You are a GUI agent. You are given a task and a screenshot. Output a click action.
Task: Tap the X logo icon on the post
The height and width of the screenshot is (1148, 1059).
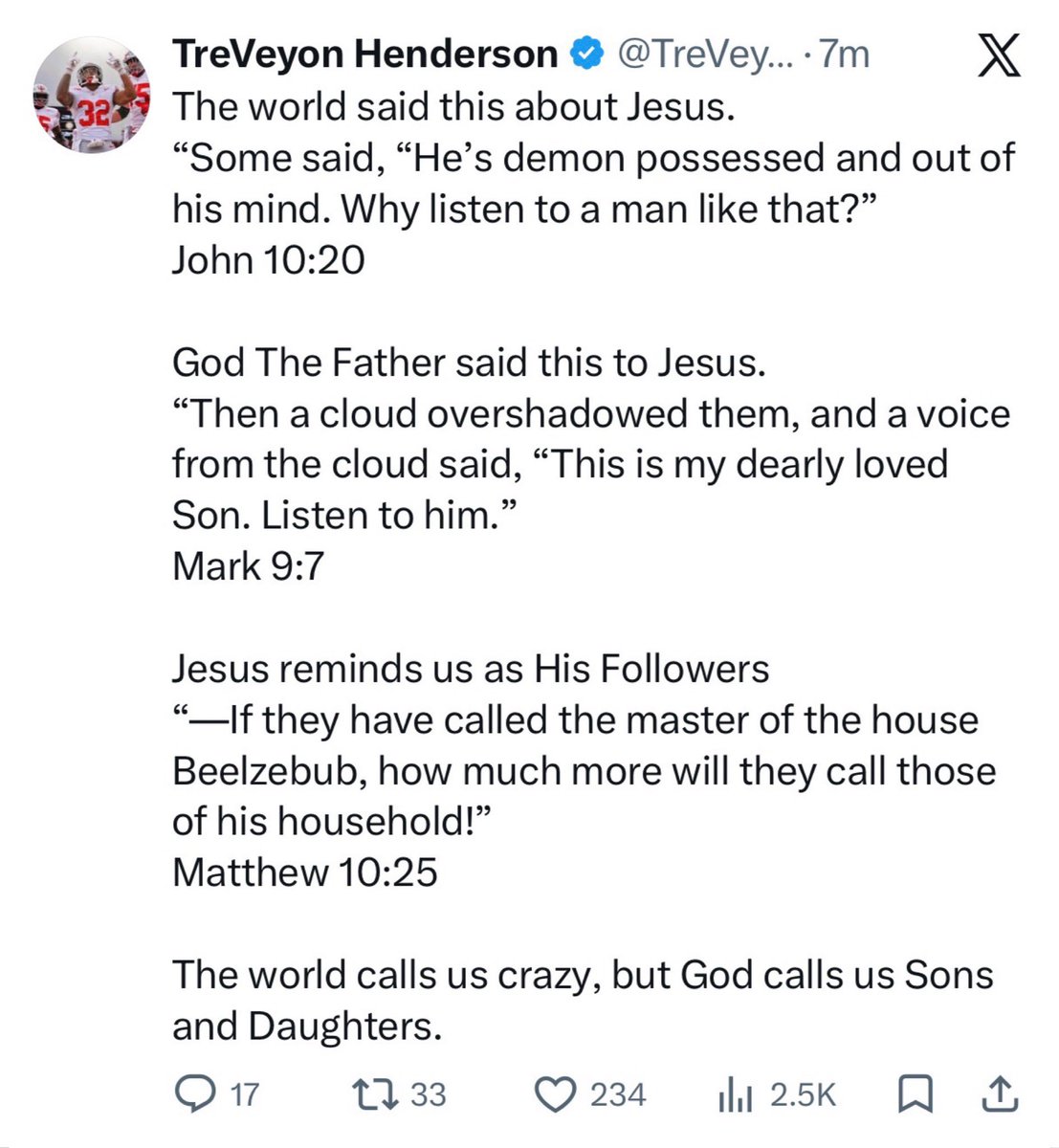[x=999, y=56]
